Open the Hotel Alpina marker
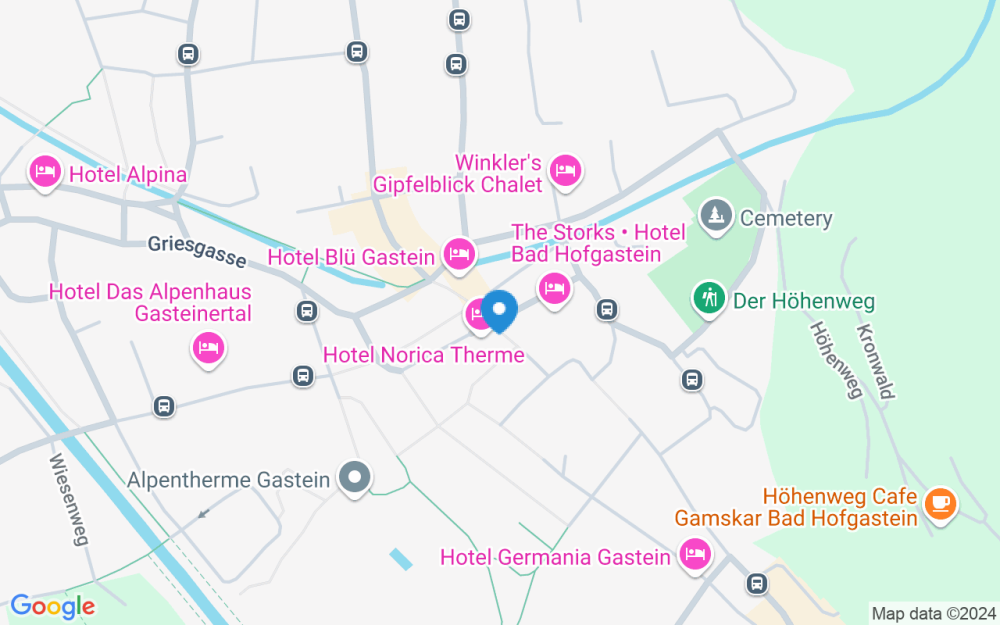1000x625 pixels. tap(45, 173)
